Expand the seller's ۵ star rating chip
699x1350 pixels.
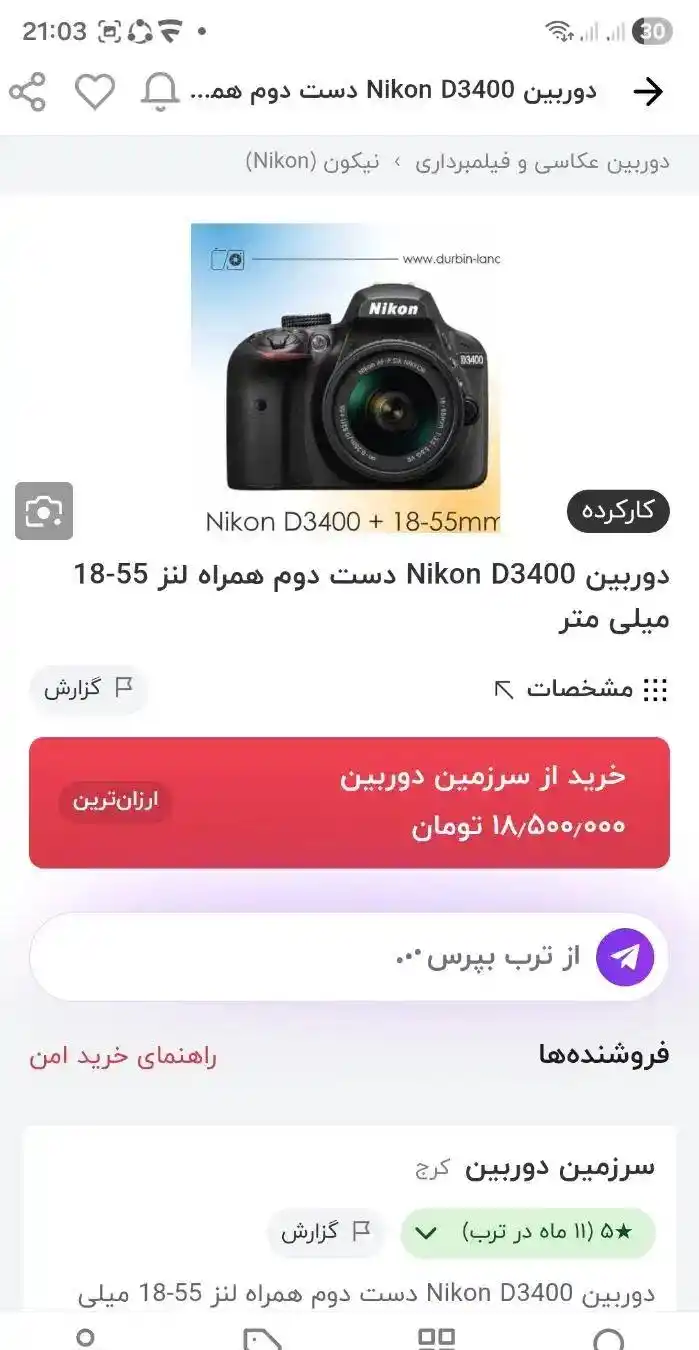click(527, 1233)
